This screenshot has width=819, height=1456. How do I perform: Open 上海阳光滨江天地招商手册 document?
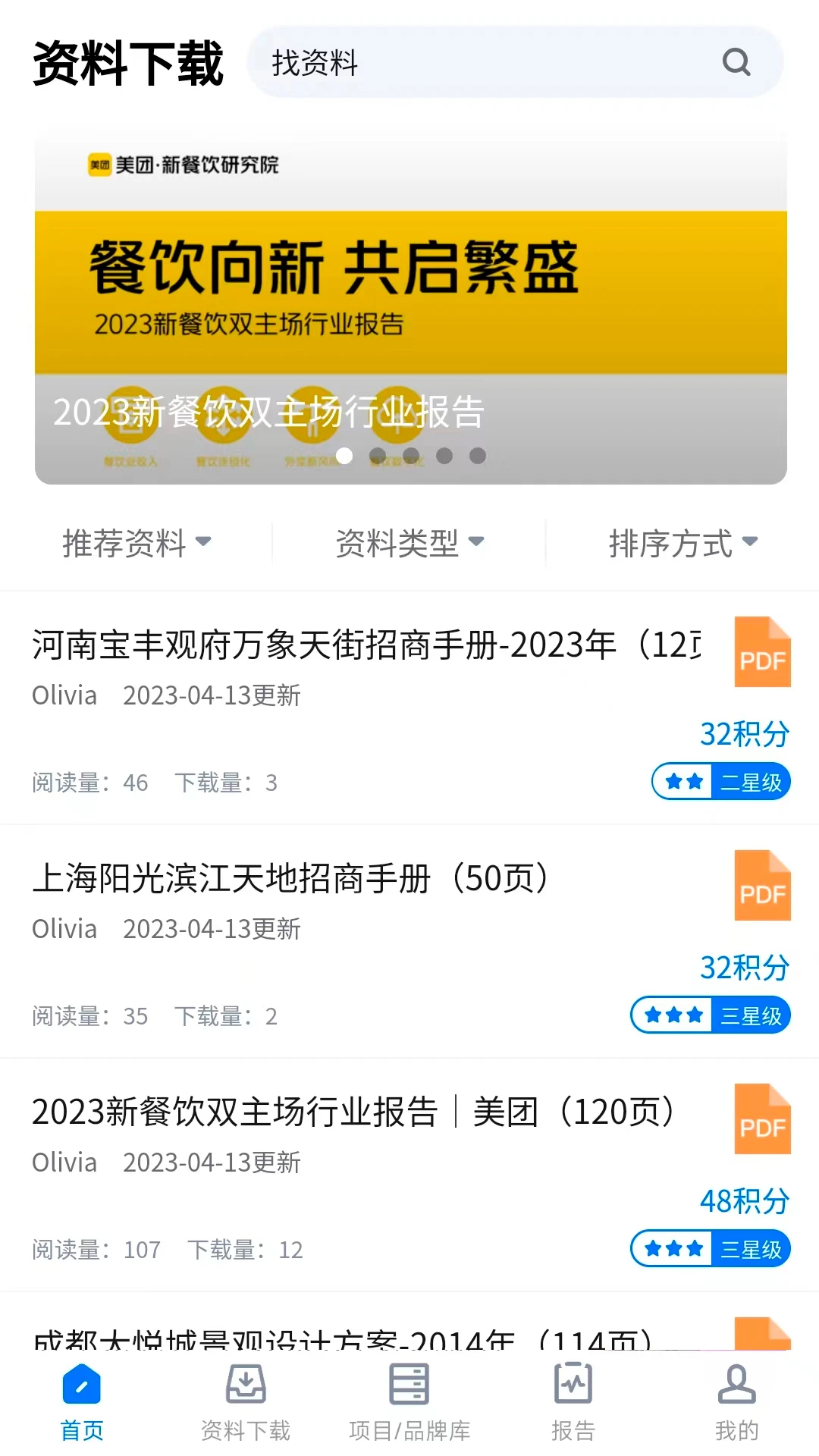coord(290,880)
